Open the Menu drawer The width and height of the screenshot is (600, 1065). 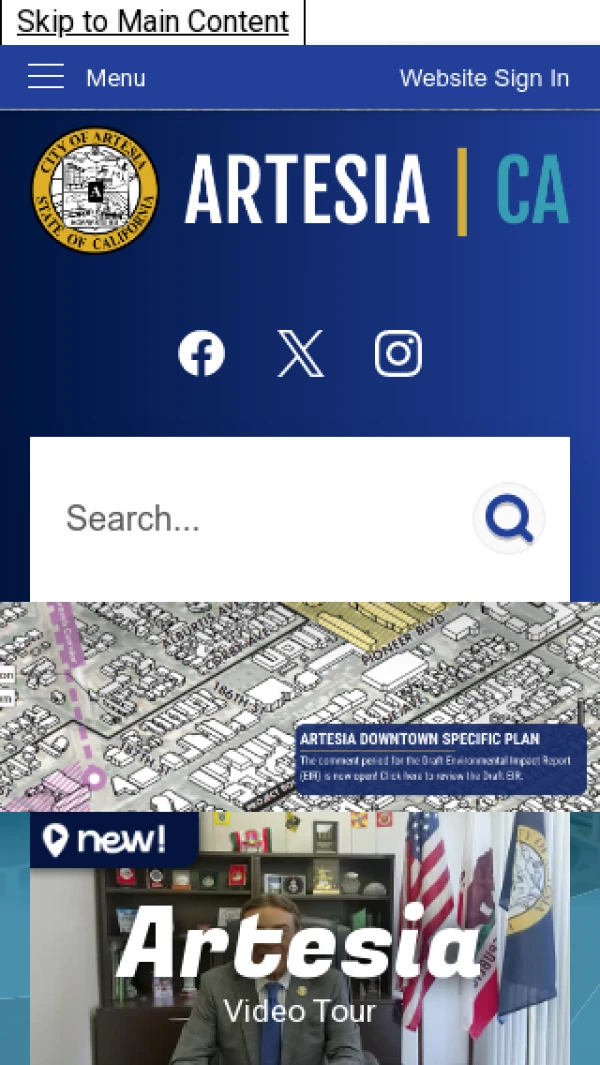86,77
